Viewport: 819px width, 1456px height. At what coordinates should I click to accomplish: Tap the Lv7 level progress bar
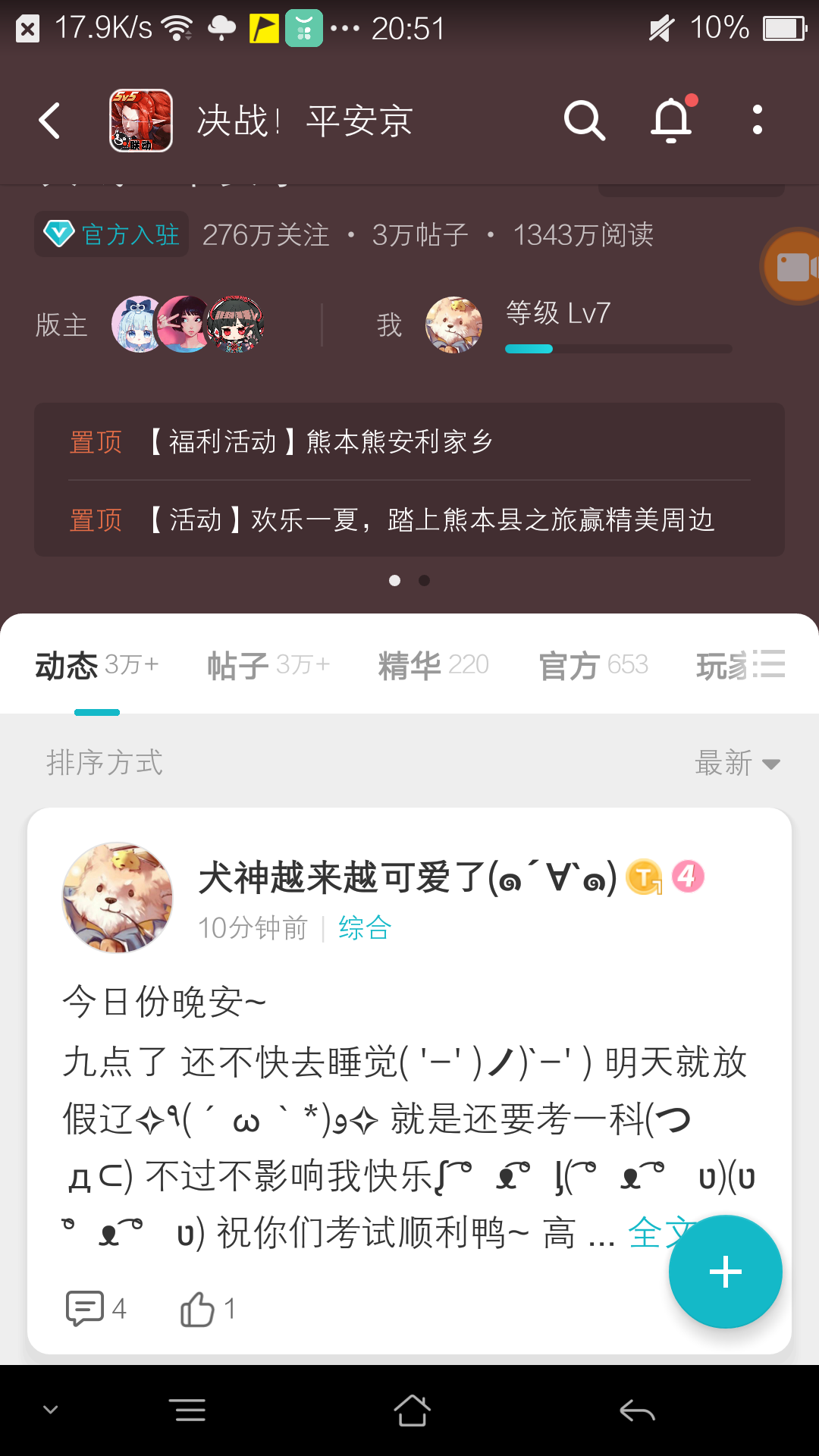[x=618, y=349]
